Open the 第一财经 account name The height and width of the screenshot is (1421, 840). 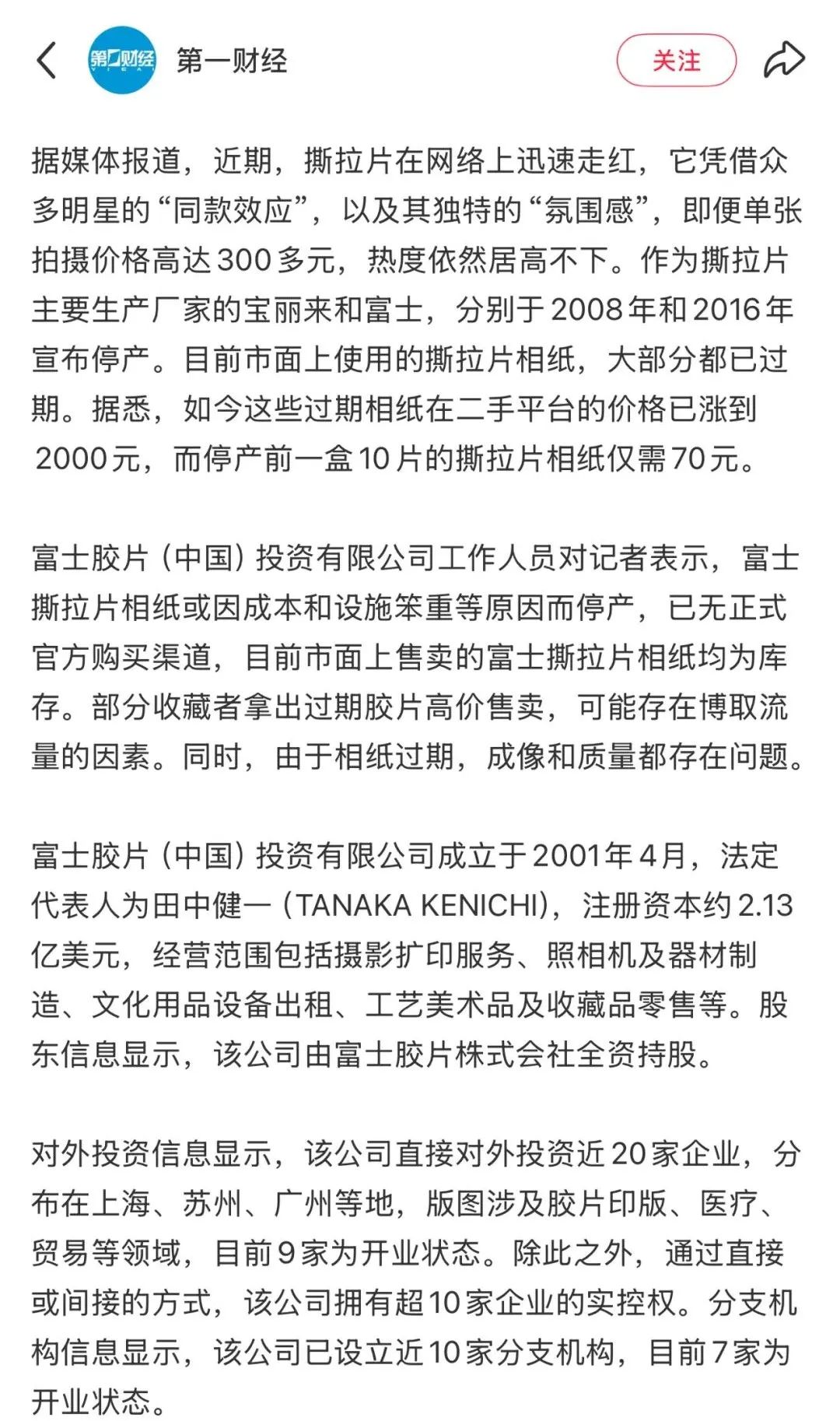[x=232, y=61]
